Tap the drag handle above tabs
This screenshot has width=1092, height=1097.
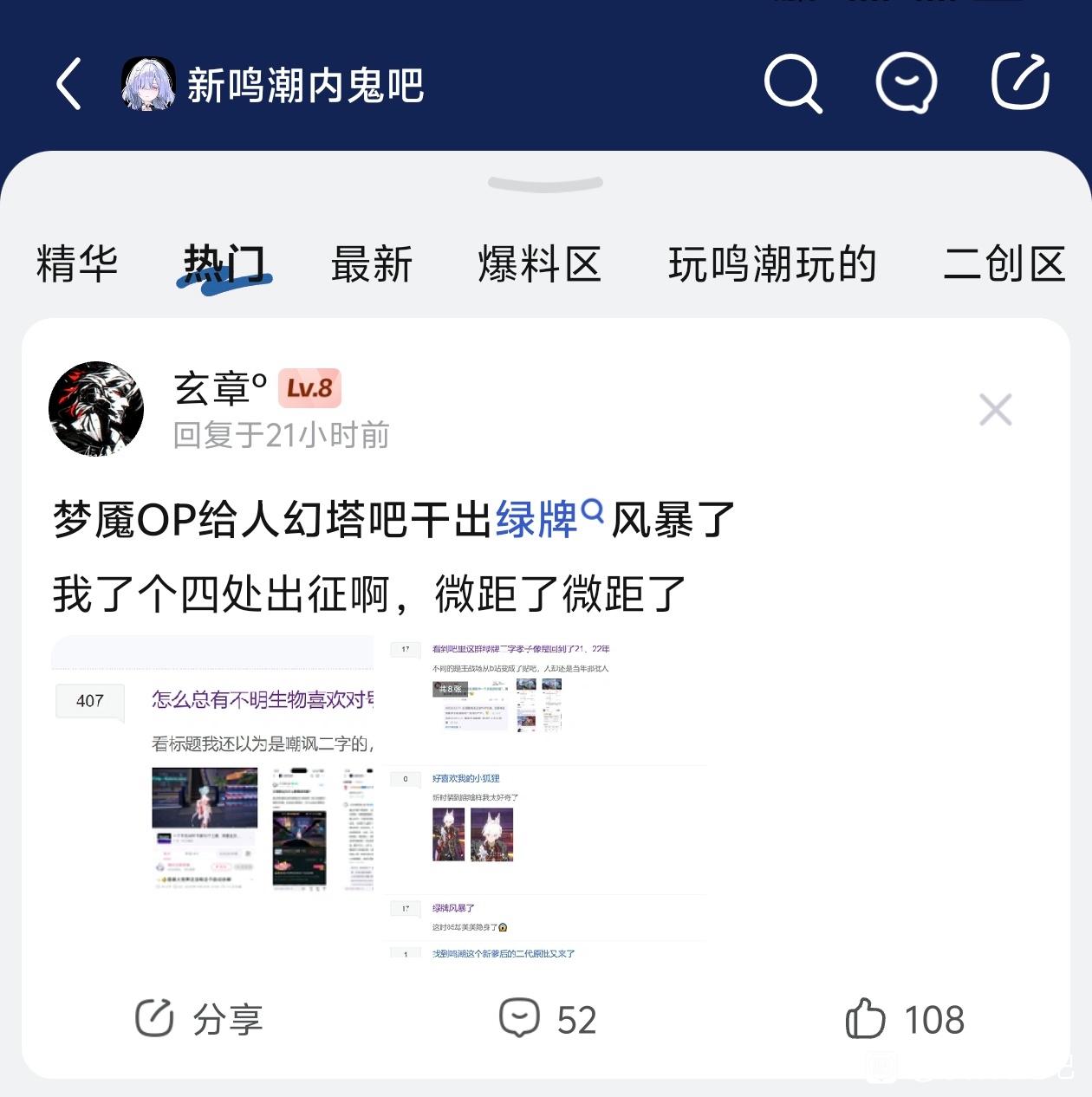click(x=545, y=184)
